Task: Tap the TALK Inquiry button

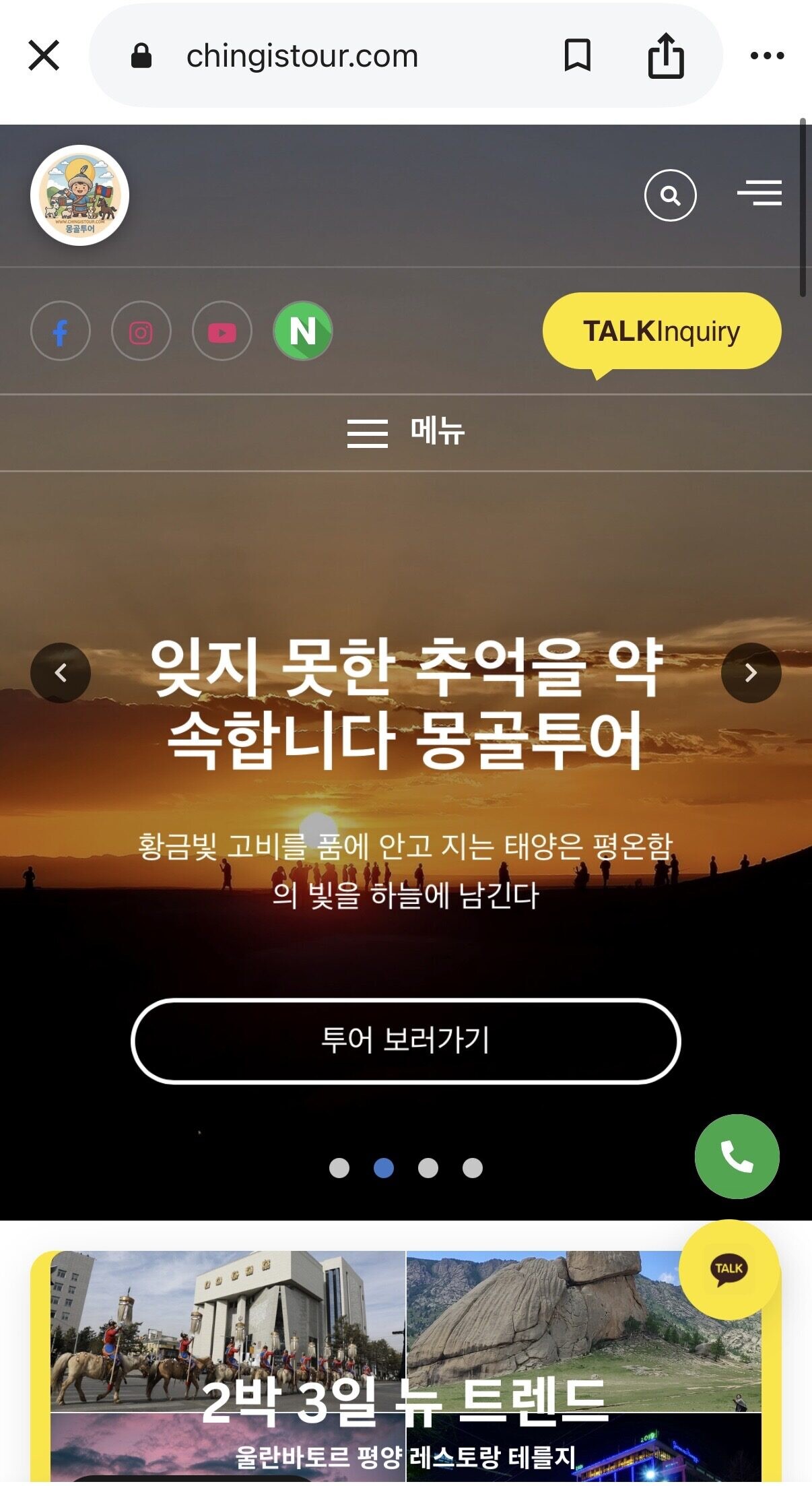Action: tap(661, 331)
